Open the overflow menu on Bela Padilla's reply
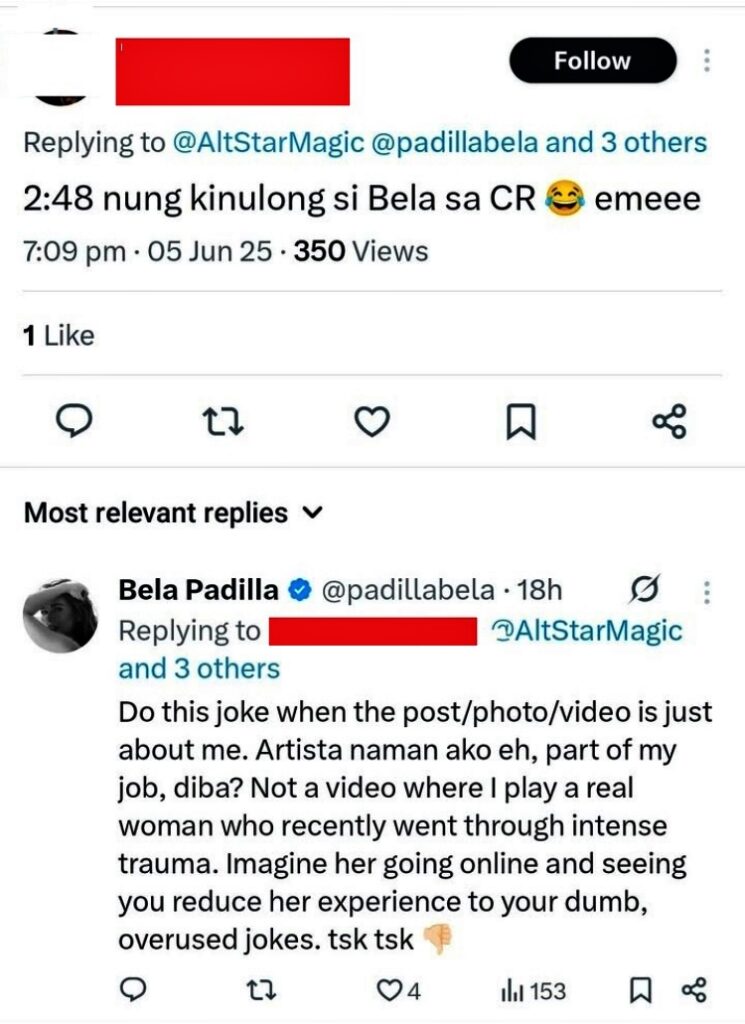This screenshot has height=1024, width=745. 707,592
